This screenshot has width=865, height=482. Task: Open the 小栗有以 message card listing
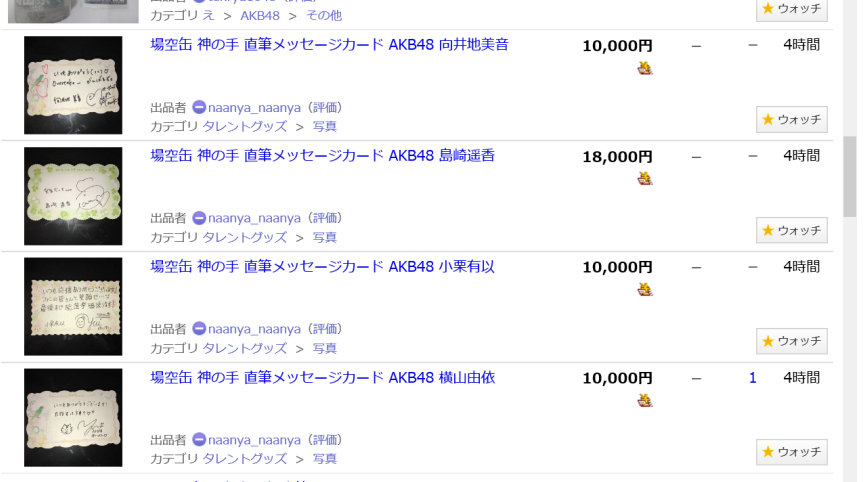[x=322, y=267]
